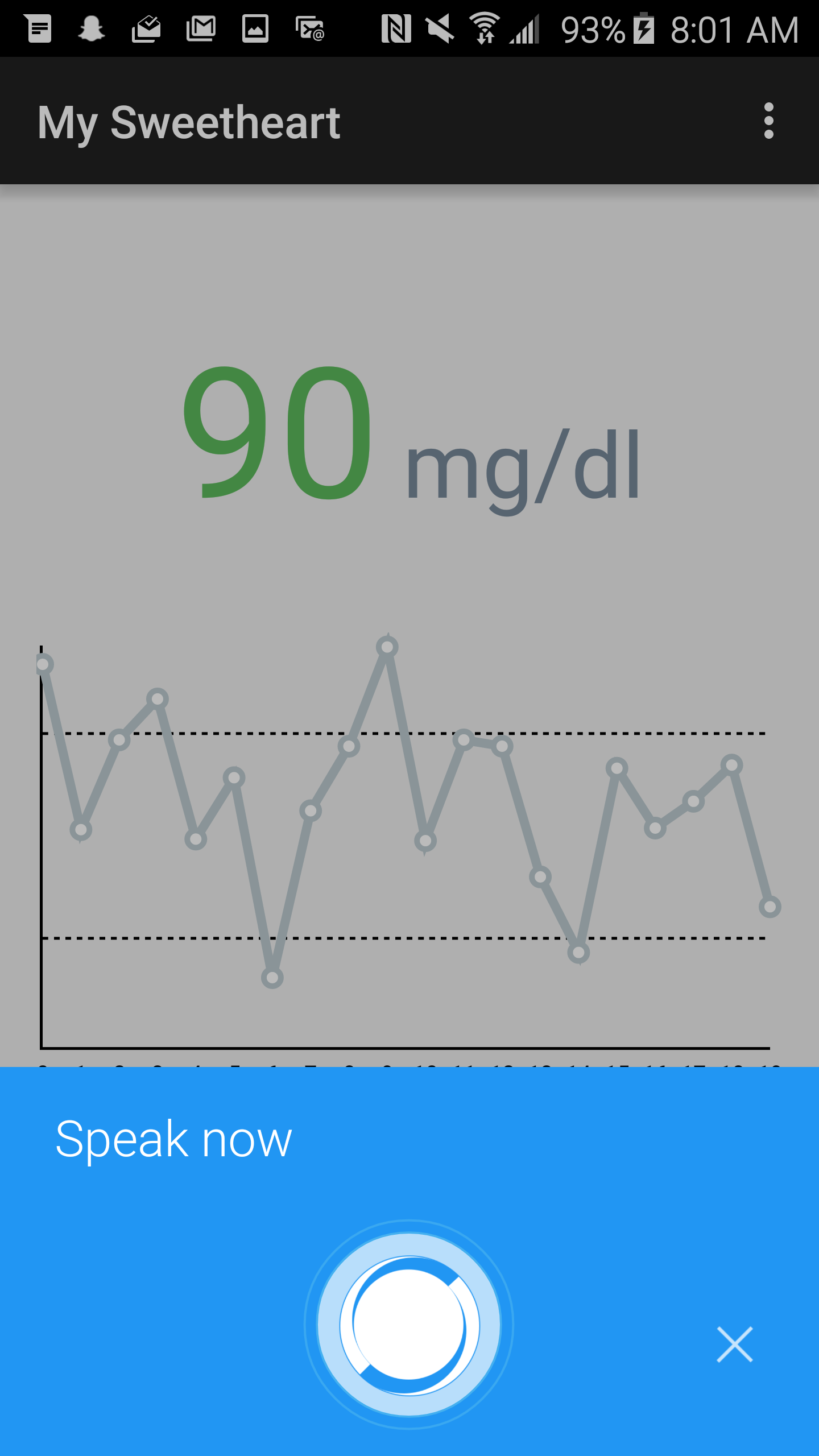Tap the microphone button to speak

pos(409,1324)
